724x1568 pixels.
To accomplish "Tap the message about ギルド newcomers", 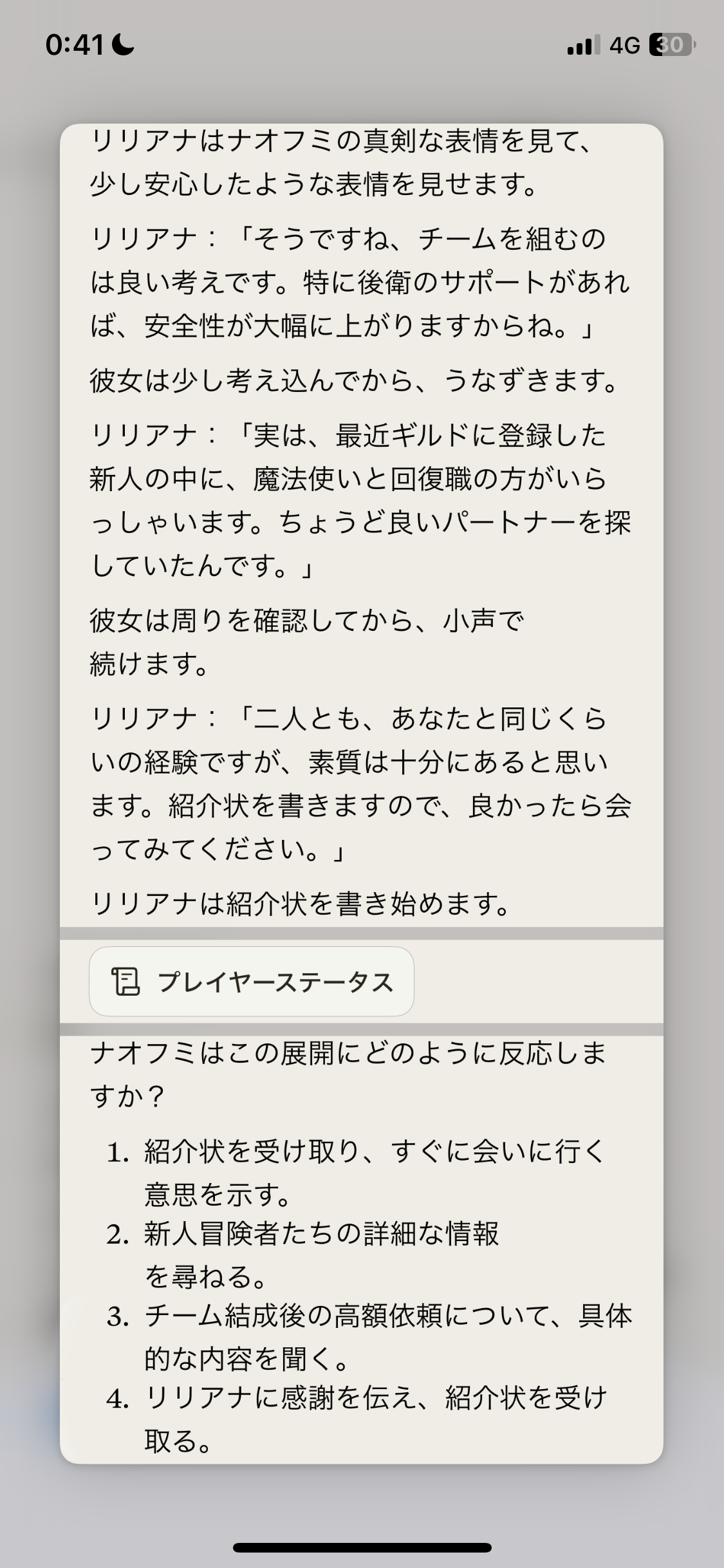I will pyautogui.click(x=360, y=499).
